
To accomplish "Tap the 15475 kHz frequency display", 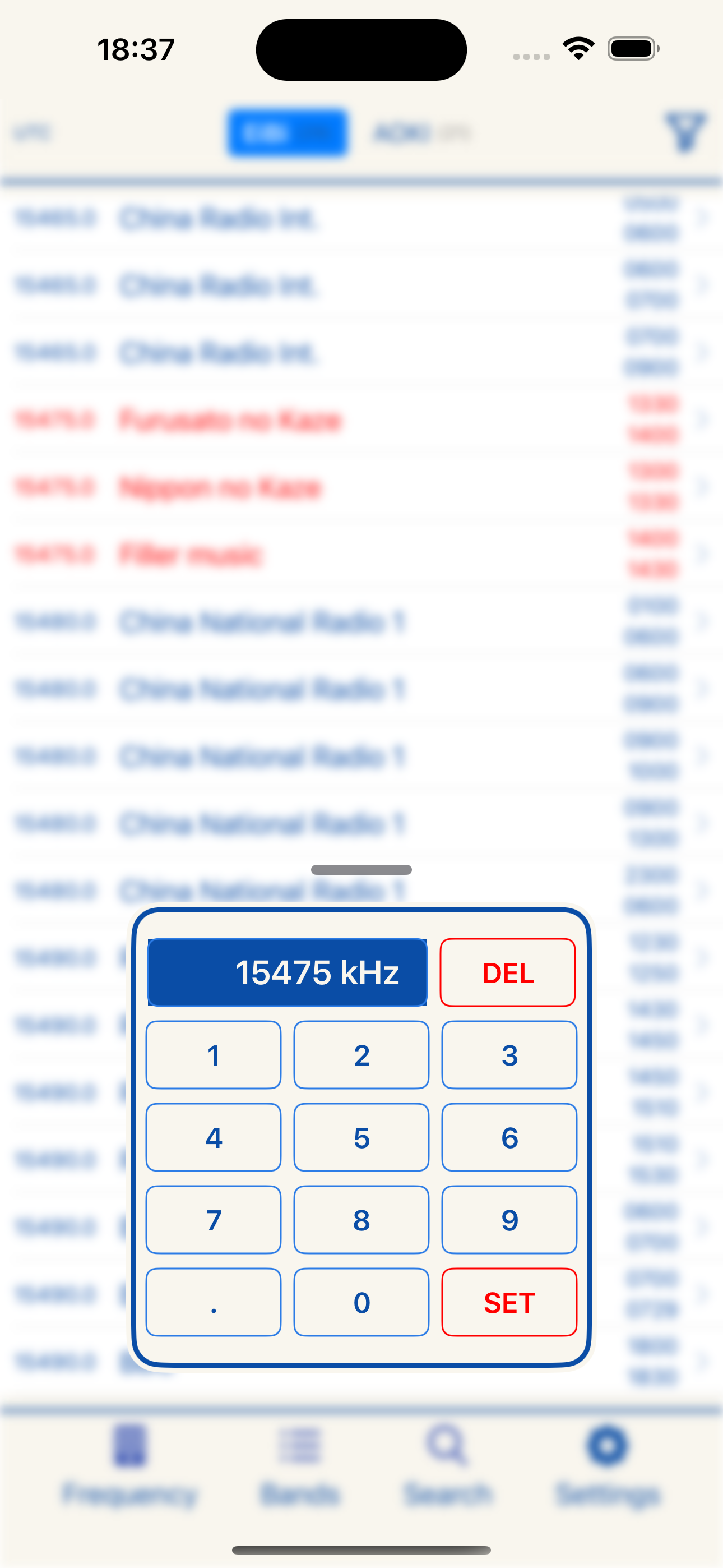I will click(288, 971).
